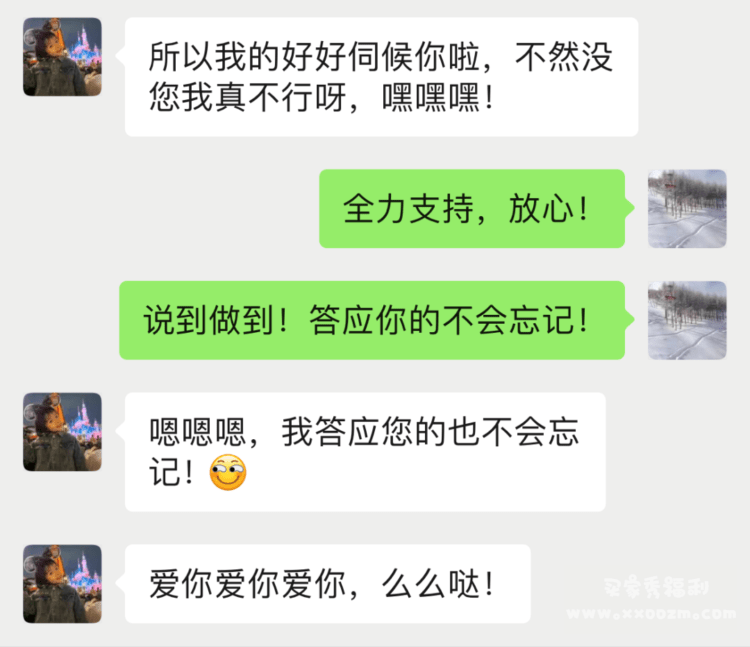Viewport: 750px width, 647px height.
Task: View contact avatar next to '嗯嗯嗯' message
Action: (62, 432)
